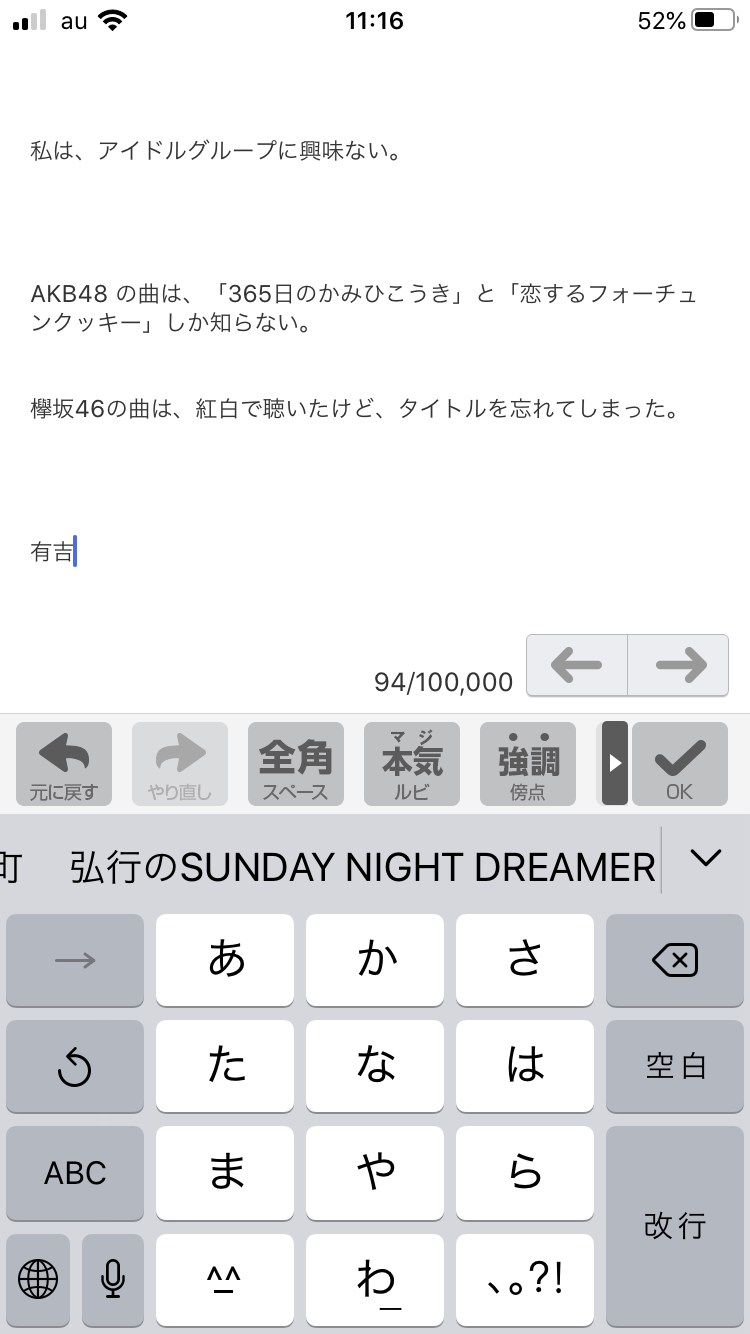Image resolution: width=750 pixels, height=1334 pixels.
Task: Apply emphasis dots with 強調 傍点
Action: [x=527, y=764]
